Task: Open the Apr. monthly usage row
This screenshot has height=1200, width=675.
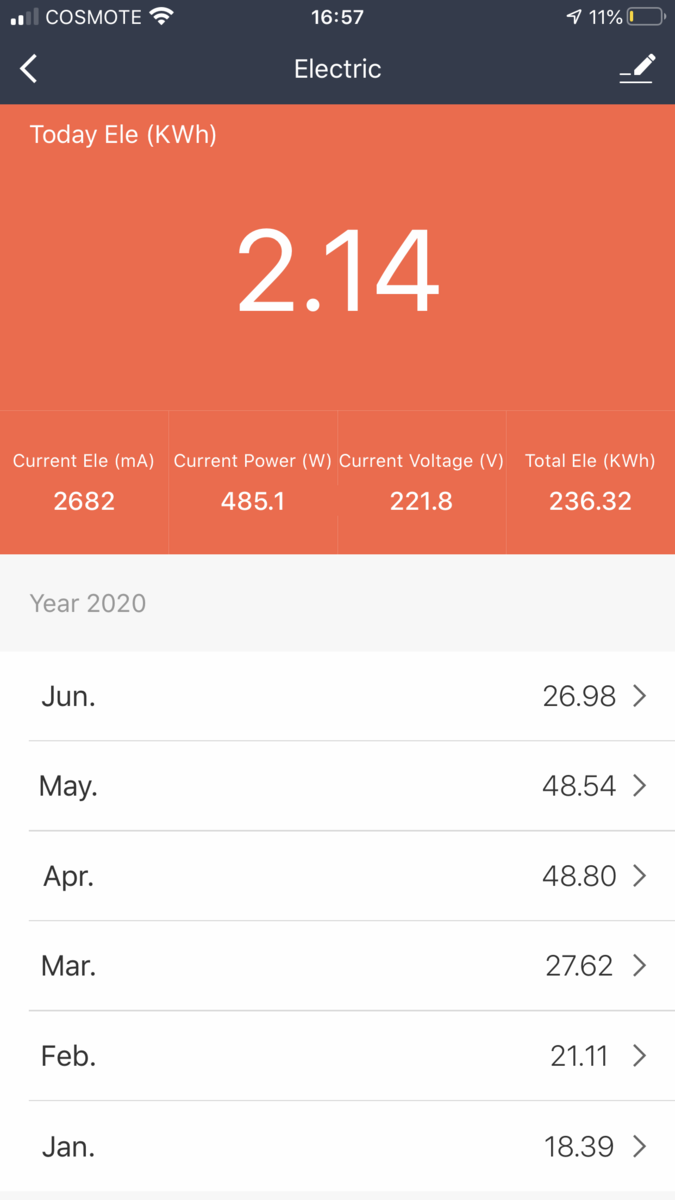Action: click(337, 876)
